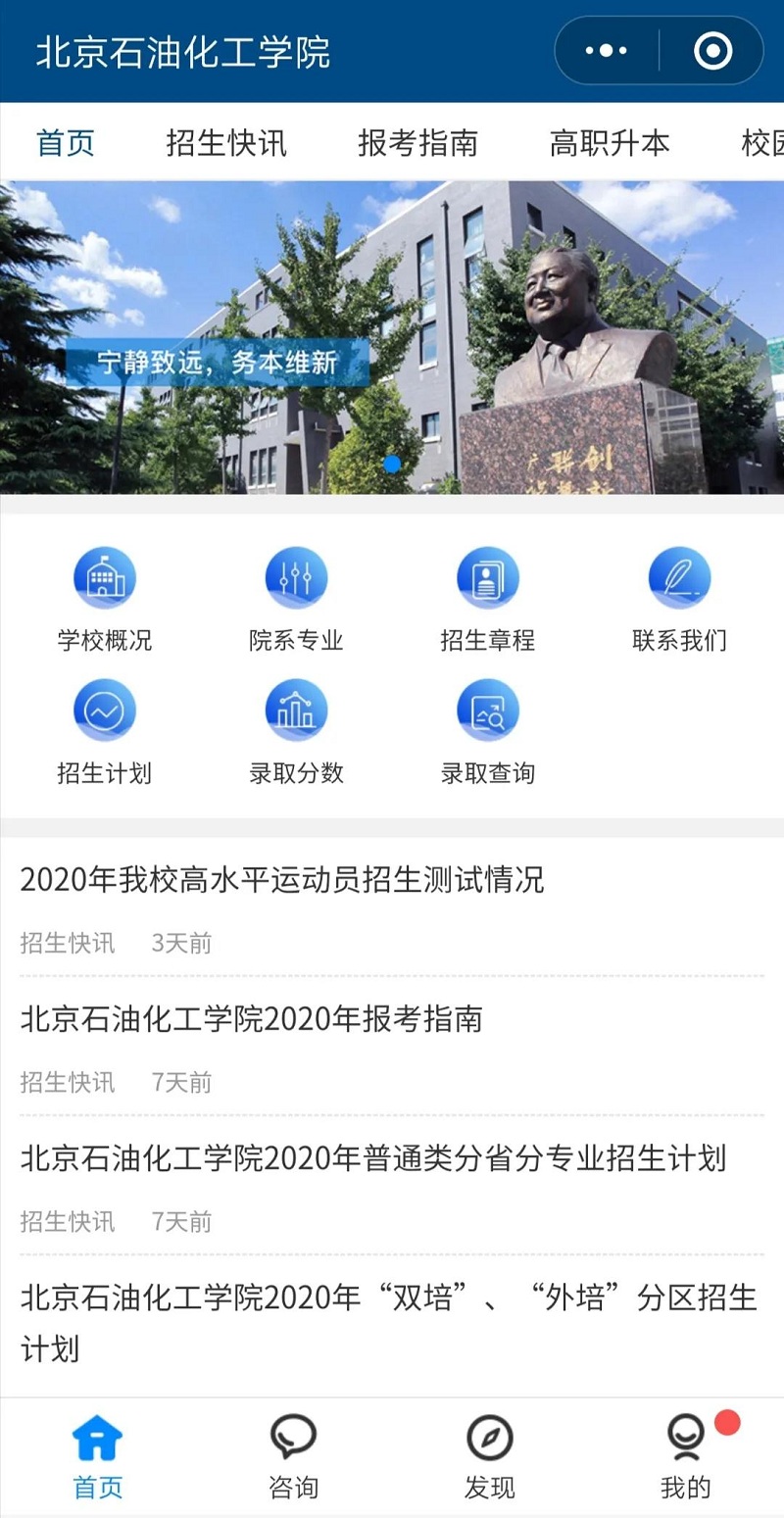Go to the 咨询 bottom tab
This screenshot has width=784, height=1518.
(294, 1458)
